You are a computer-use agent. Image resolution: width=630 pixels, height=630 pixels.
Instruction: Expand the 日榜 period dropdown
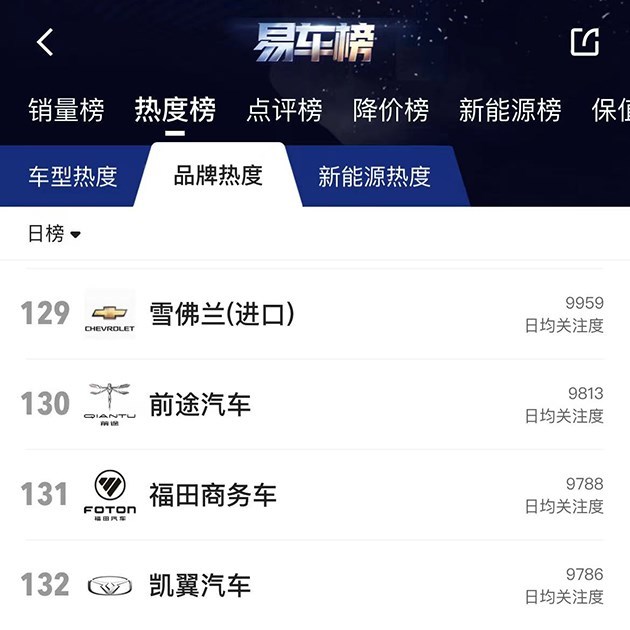click(54, 234)
